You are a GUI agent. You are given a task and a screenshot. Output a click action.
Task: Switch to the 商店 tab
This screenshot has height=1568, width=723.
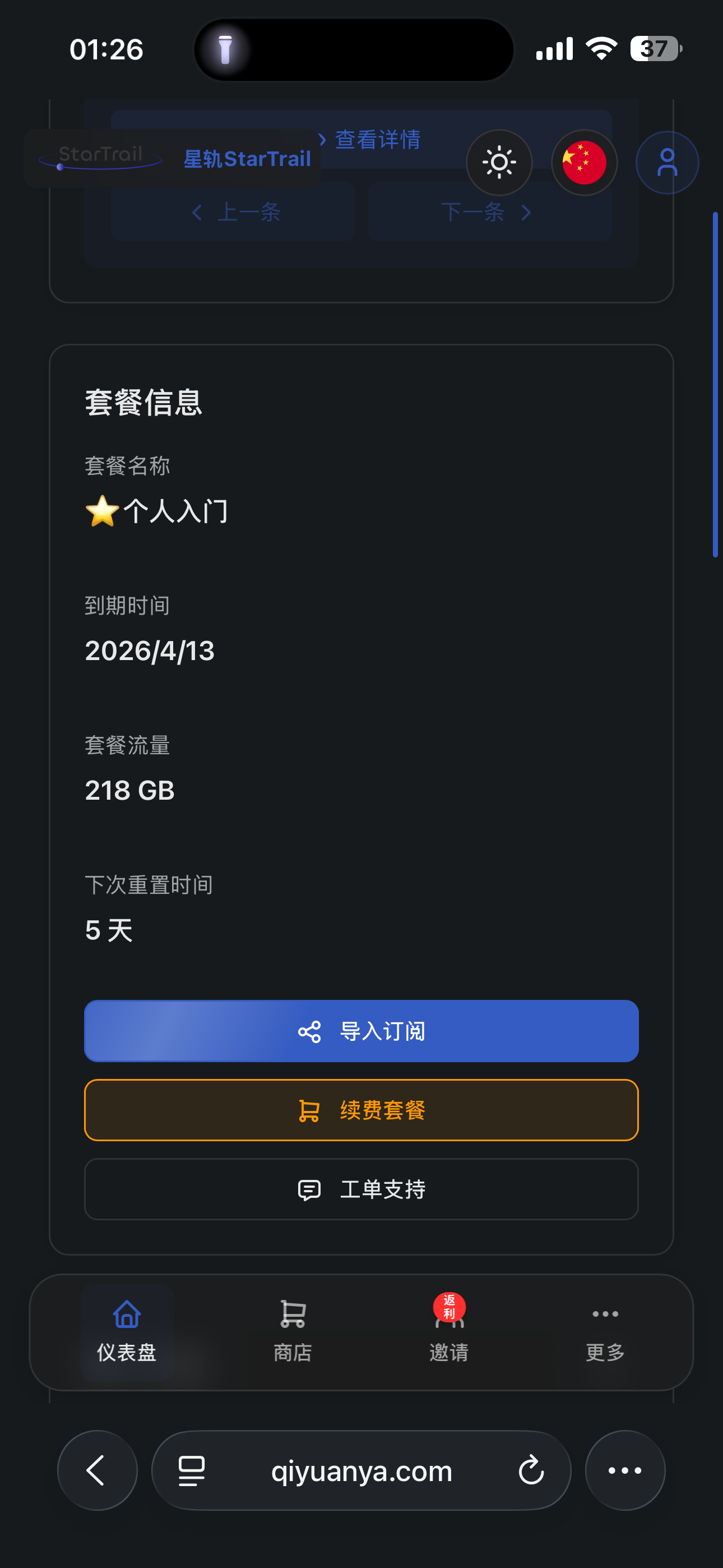tap(293, 1331)
